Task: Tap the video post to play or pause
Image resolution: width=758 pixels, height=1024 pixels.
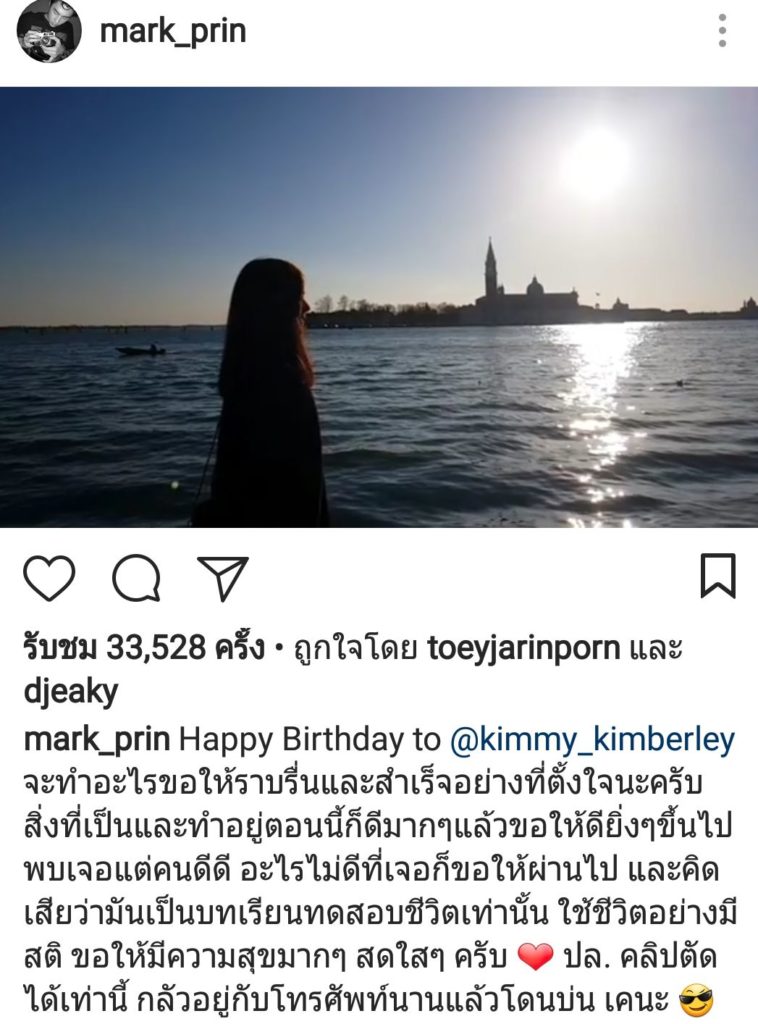Action: [x=379, y=307]
